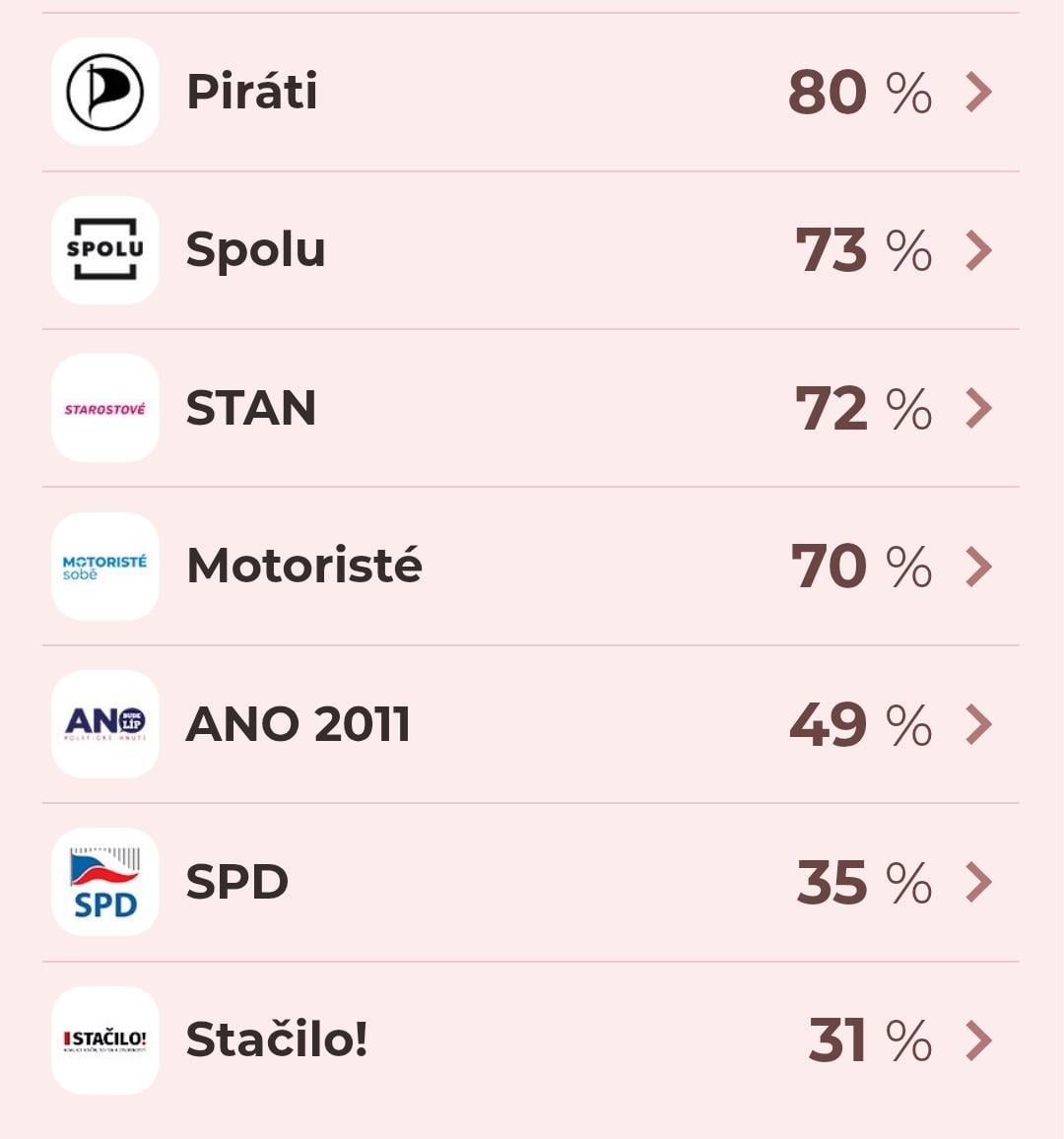Viewport: 1064px width, 1139px height.
Task: Open Motoristé match details
Action: [x=530, y=567]
